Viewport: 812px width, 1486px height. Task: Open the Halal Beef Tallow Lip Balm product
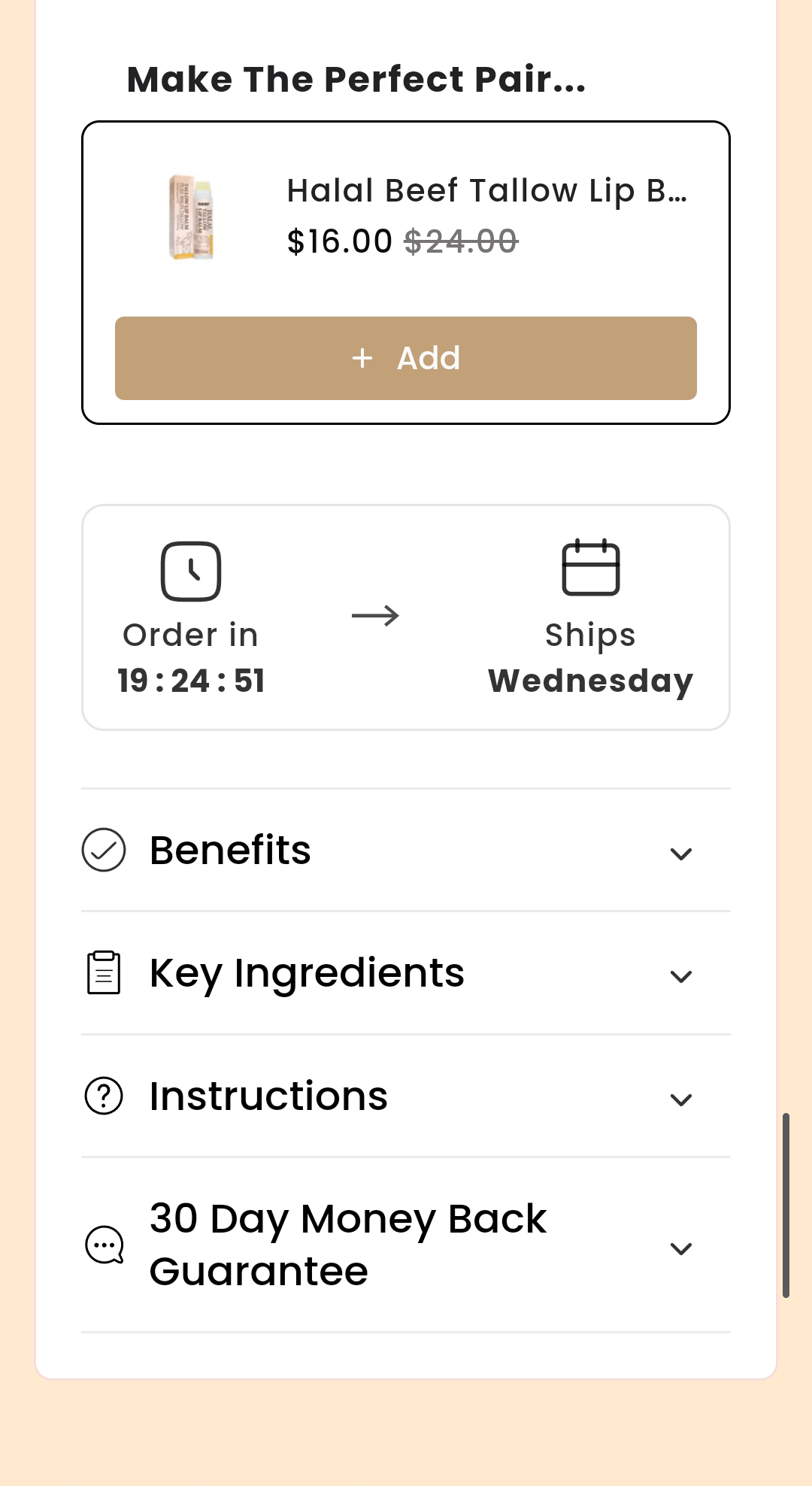pos(486,191)
